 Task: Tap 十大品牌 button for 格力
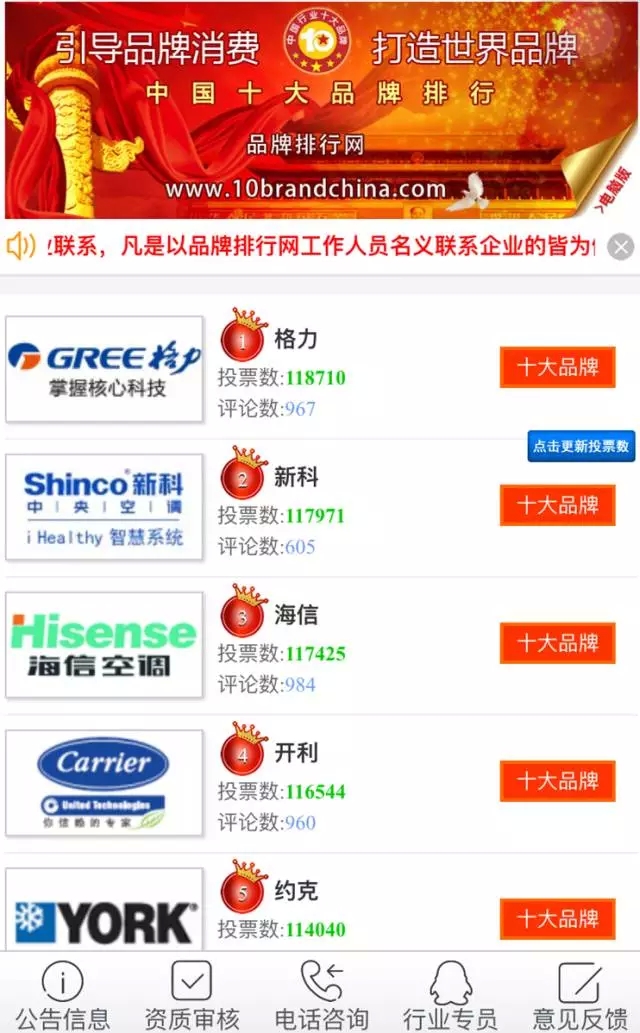pyautogui.click(x=557, y=367)
